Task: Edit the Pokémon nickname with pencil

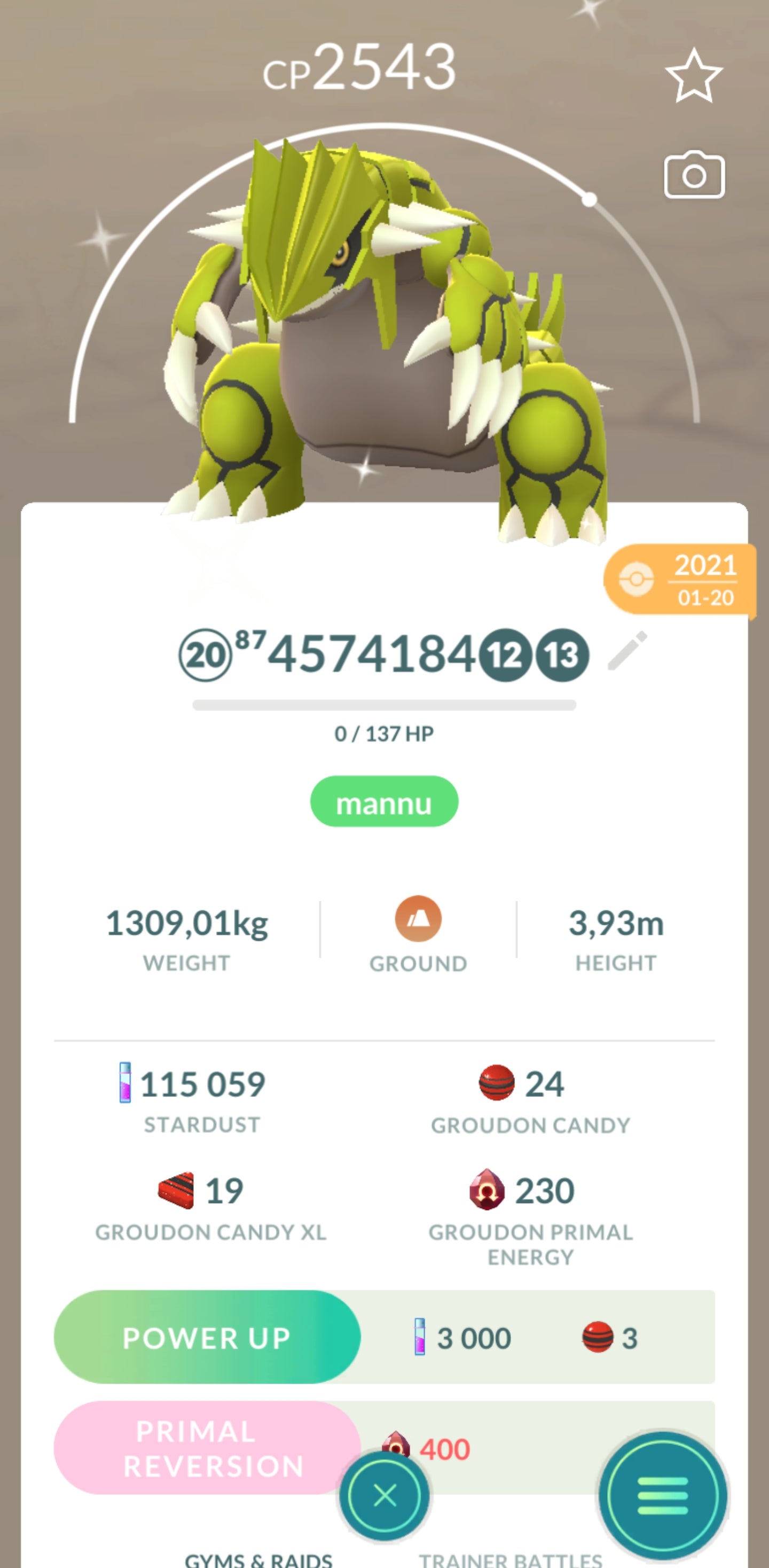Action: (627, 651)
